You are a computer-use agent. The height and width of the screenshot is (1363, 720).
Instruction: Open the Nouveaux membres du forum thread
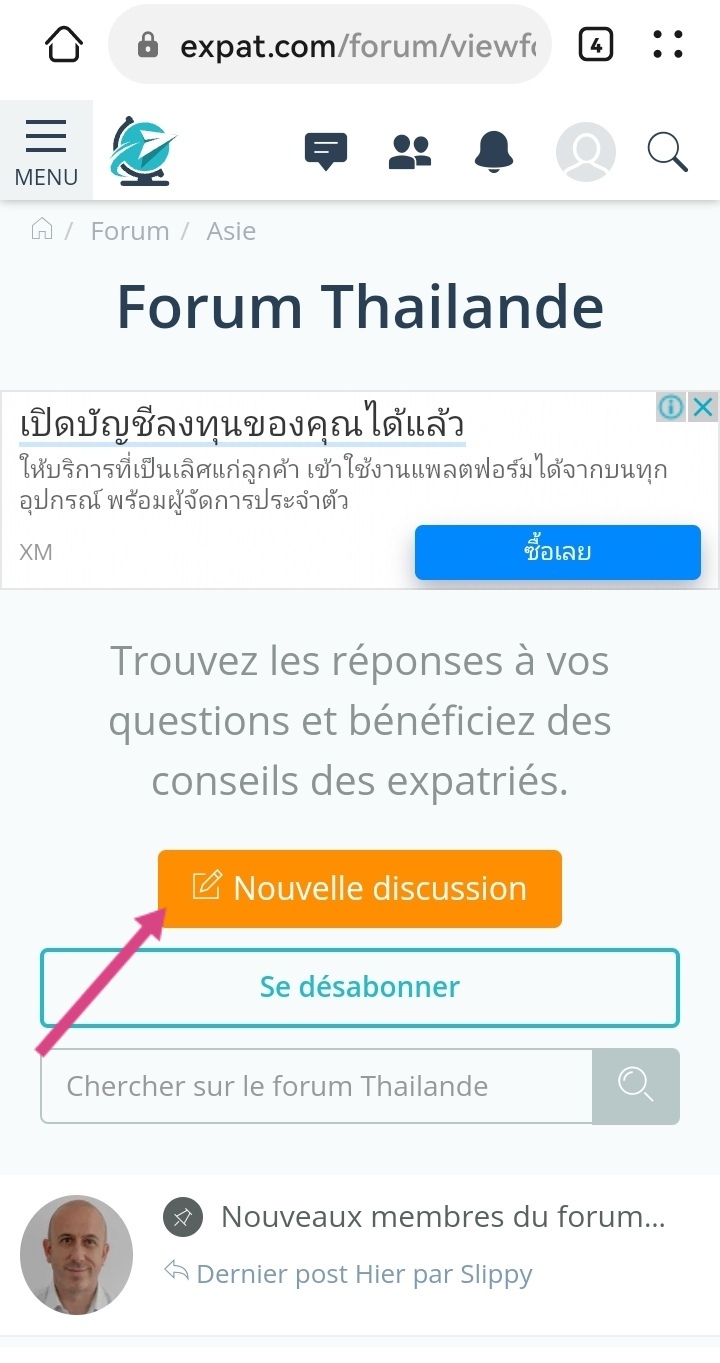coord(443,1217)
